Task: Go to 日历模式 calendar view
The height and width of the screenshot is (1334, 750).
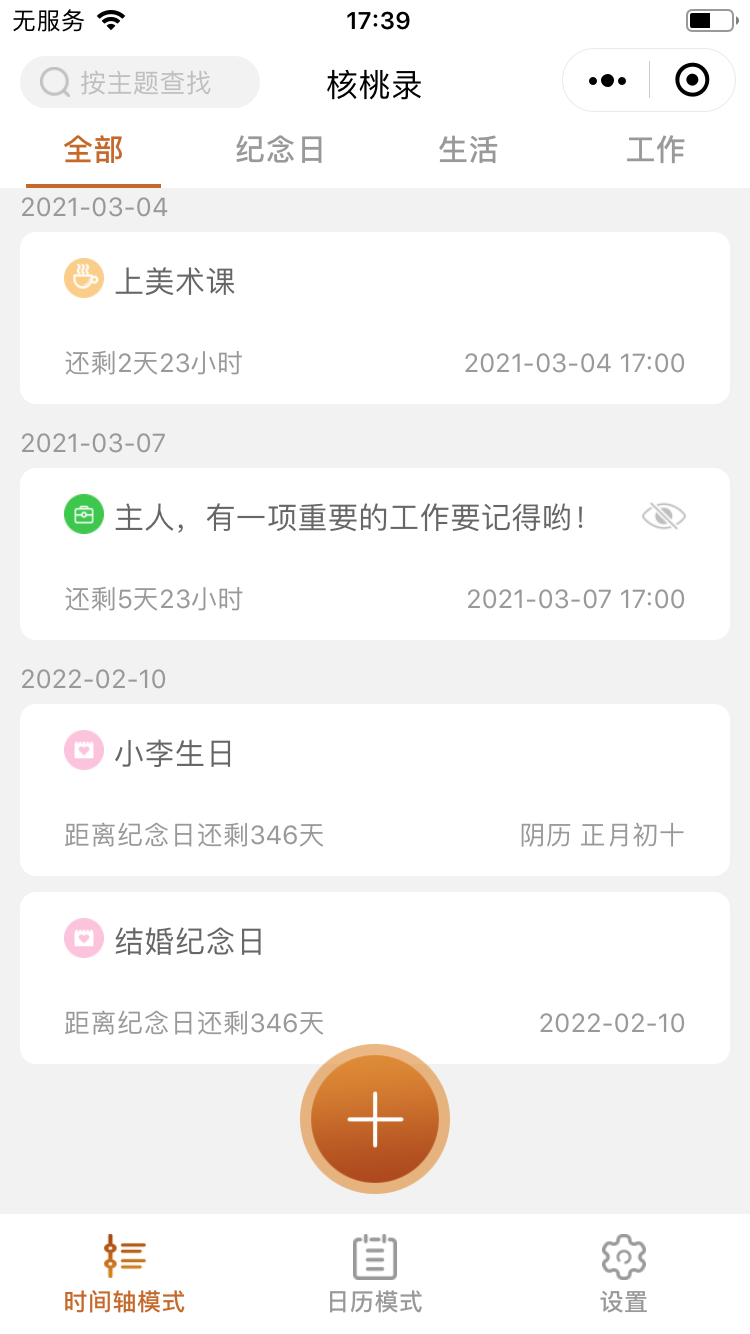Action: coord(375,1273)
